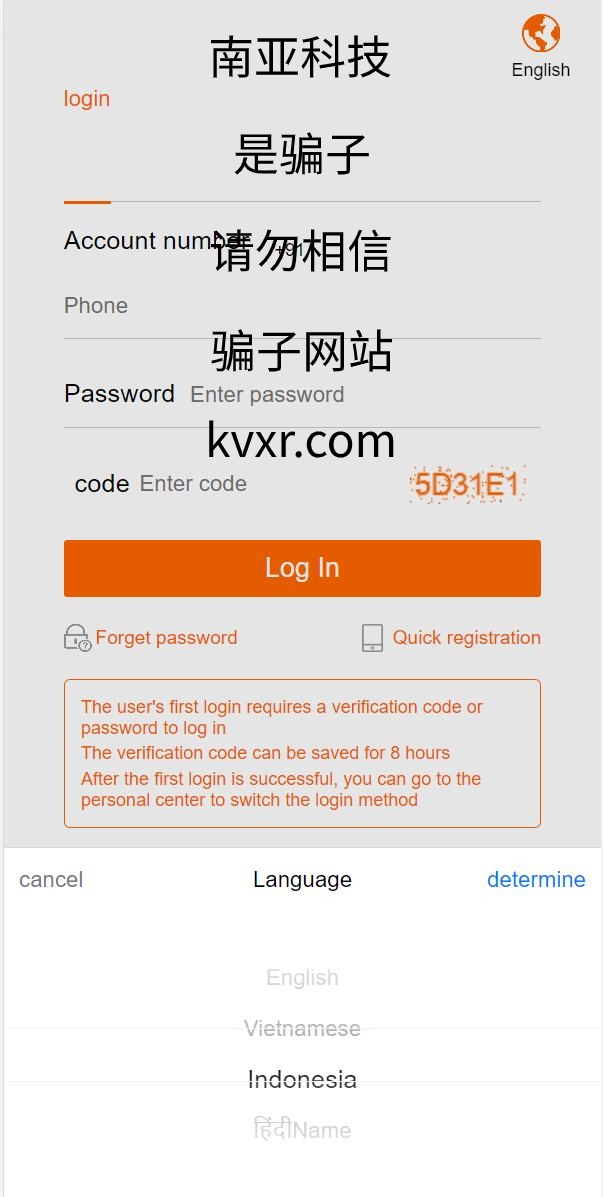This screenshot has width=603, height=1197.
Task: Pick Indonesia in the language list
Action: pos(302,1079)
